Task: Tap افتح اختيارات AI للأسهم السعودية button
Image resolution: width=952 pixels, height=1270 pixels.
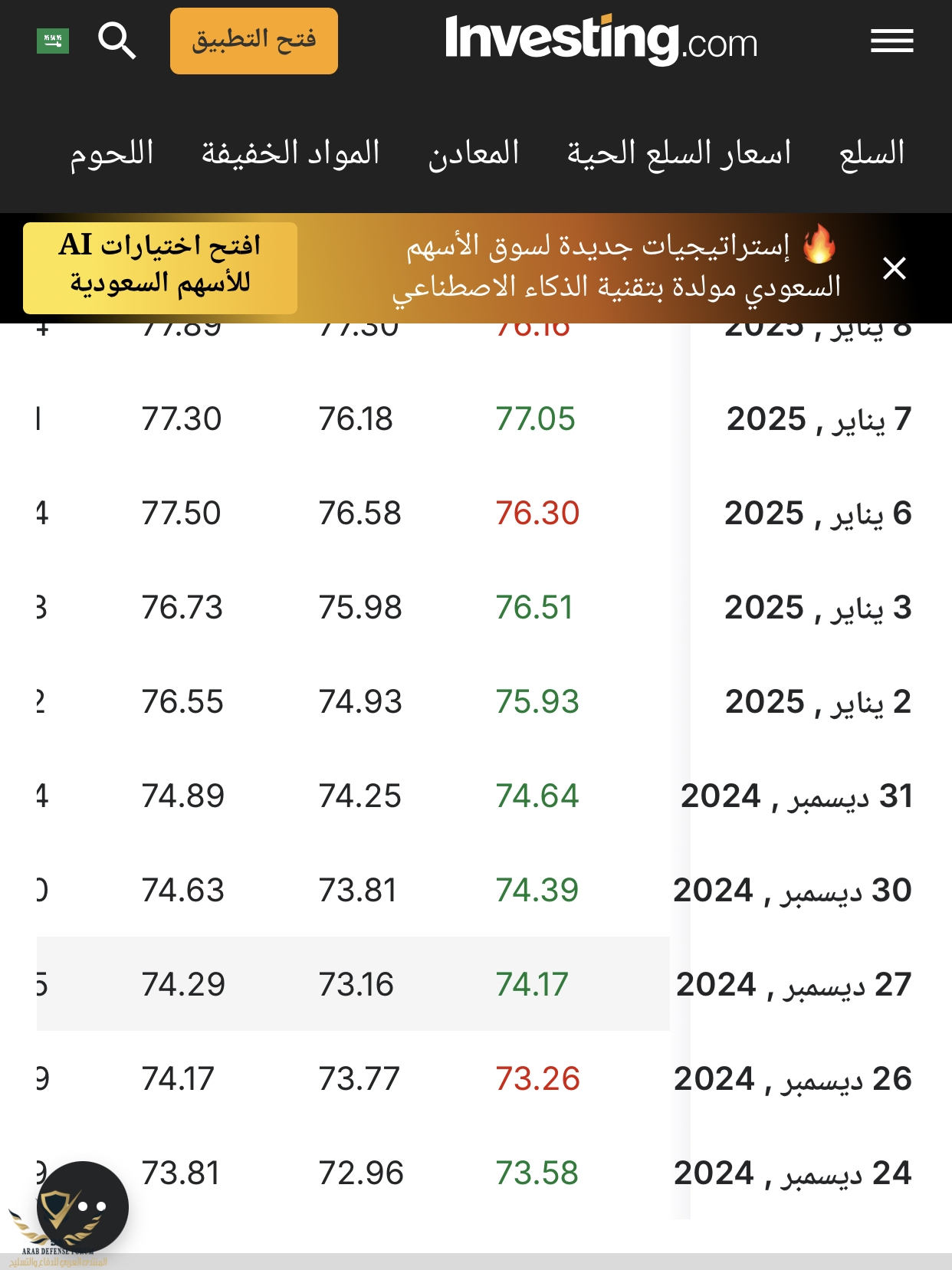Action: tap(160, 267)
